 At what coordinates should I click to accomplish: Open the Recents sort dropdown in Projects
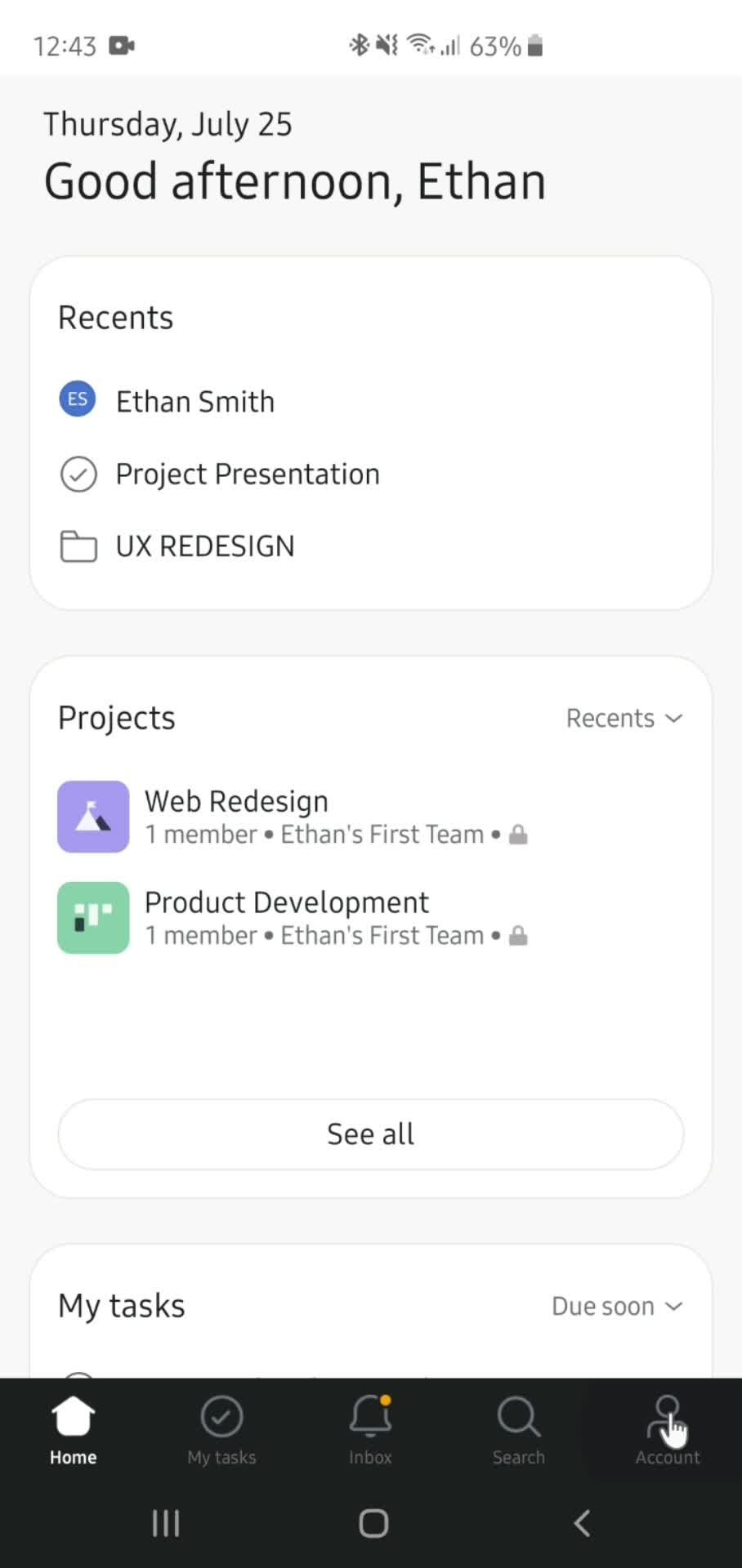624,718
